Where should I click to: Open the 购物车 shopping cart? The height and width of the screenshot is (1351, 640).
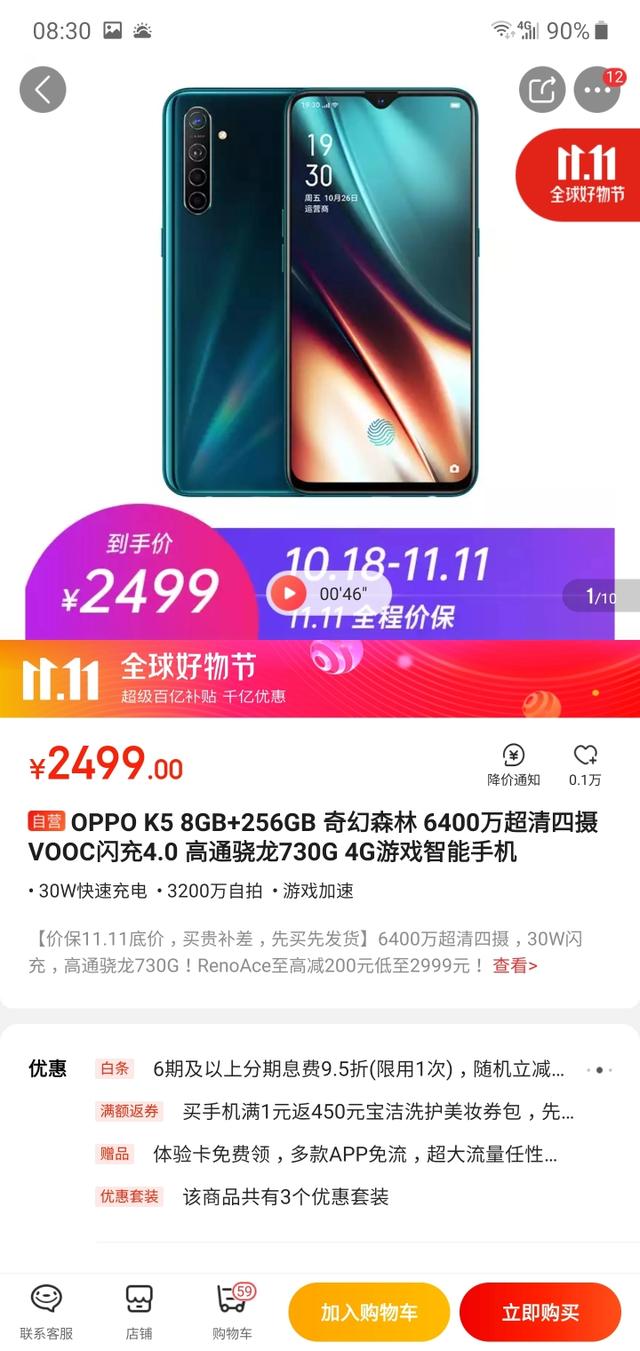click(x=232, y=1310)
